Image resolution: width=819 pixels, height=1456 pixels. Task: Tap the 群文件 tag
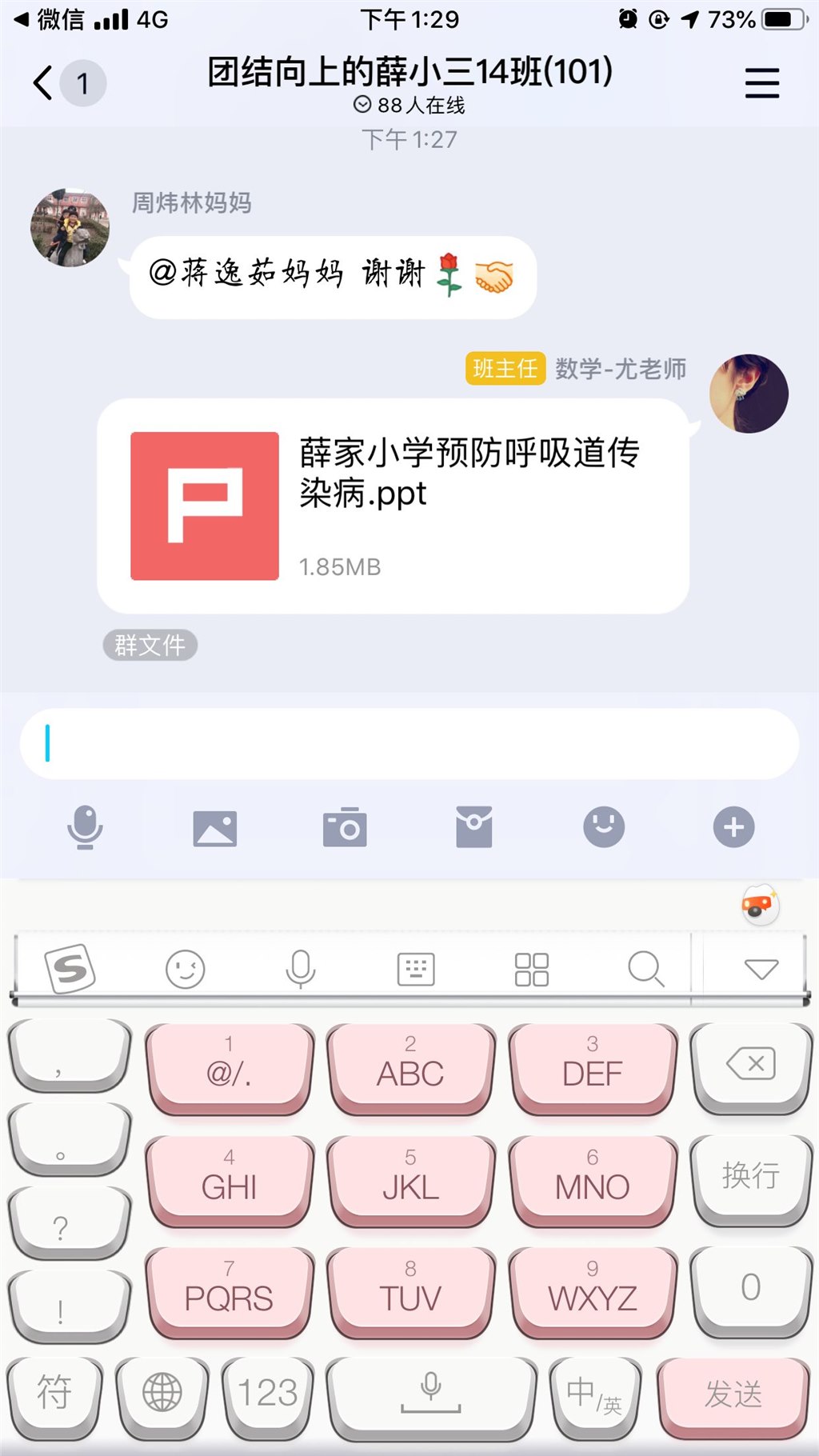pos(150,645)
